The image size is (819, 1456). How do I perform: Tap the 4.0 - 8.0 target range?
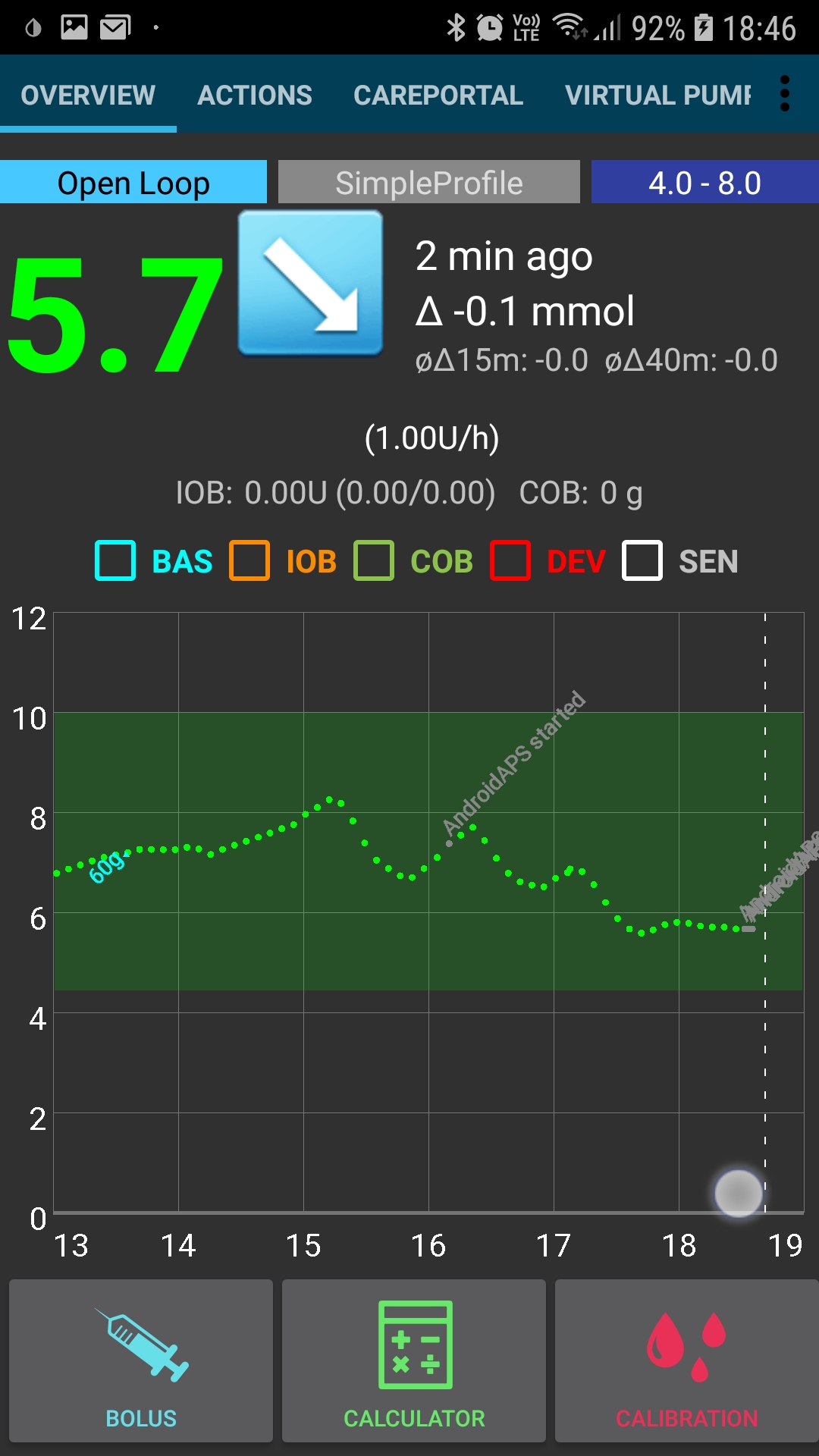pos(704,183)
